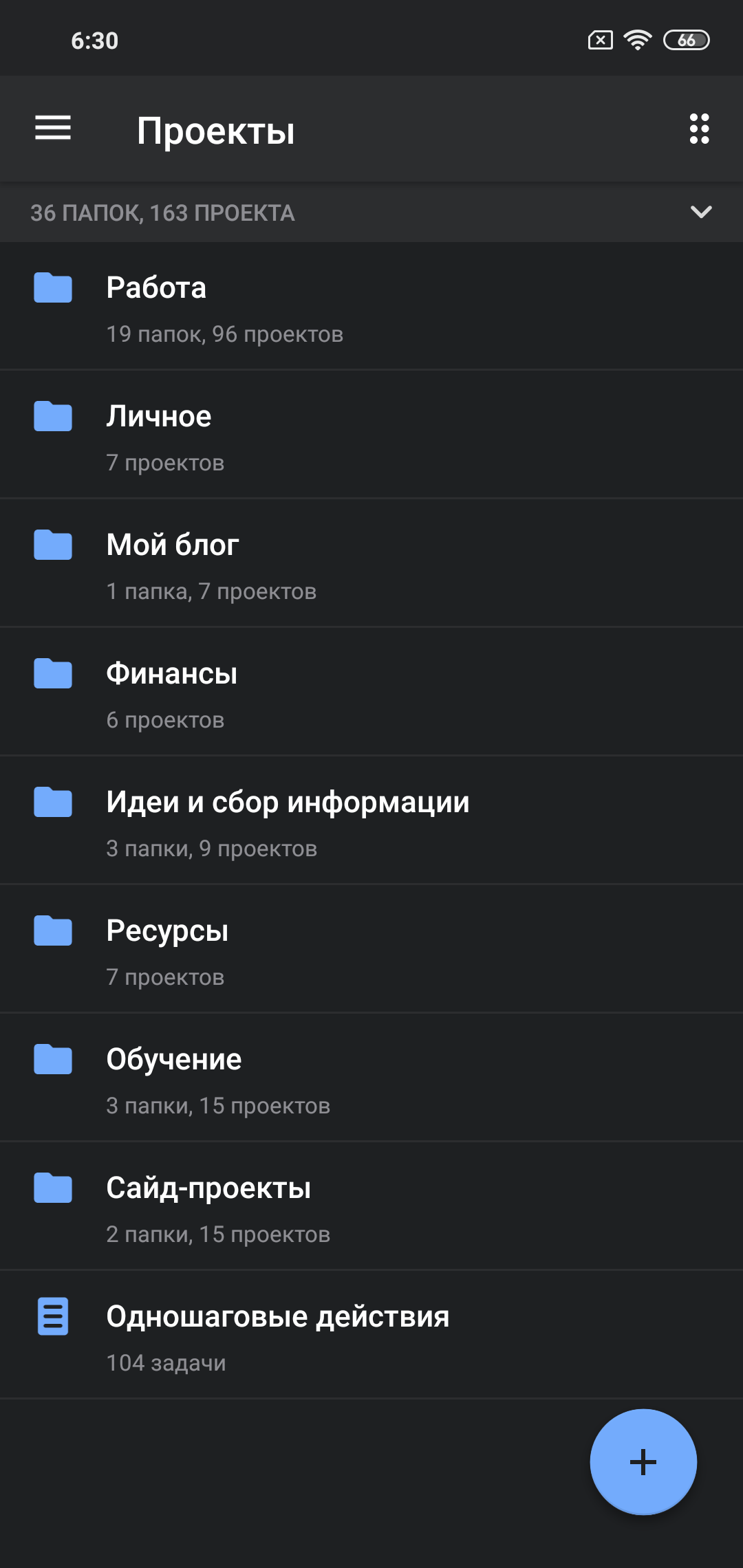The width and height of the screenshot is (743, 1568).
Task: Open the Финансы folder
Action: coord(371,692)
